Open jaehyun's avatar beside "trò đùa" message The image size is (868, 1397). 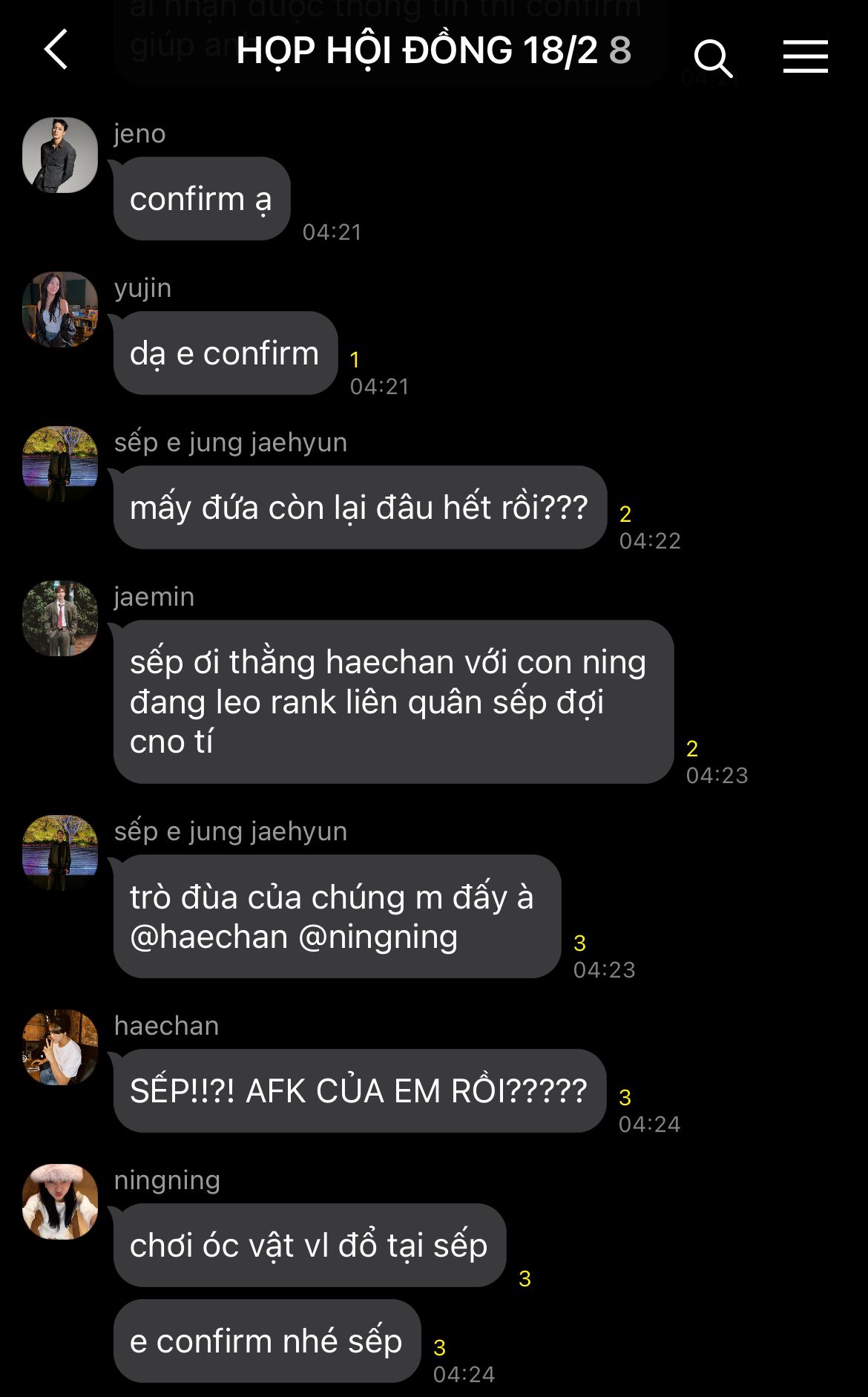(x=60, y=853)
